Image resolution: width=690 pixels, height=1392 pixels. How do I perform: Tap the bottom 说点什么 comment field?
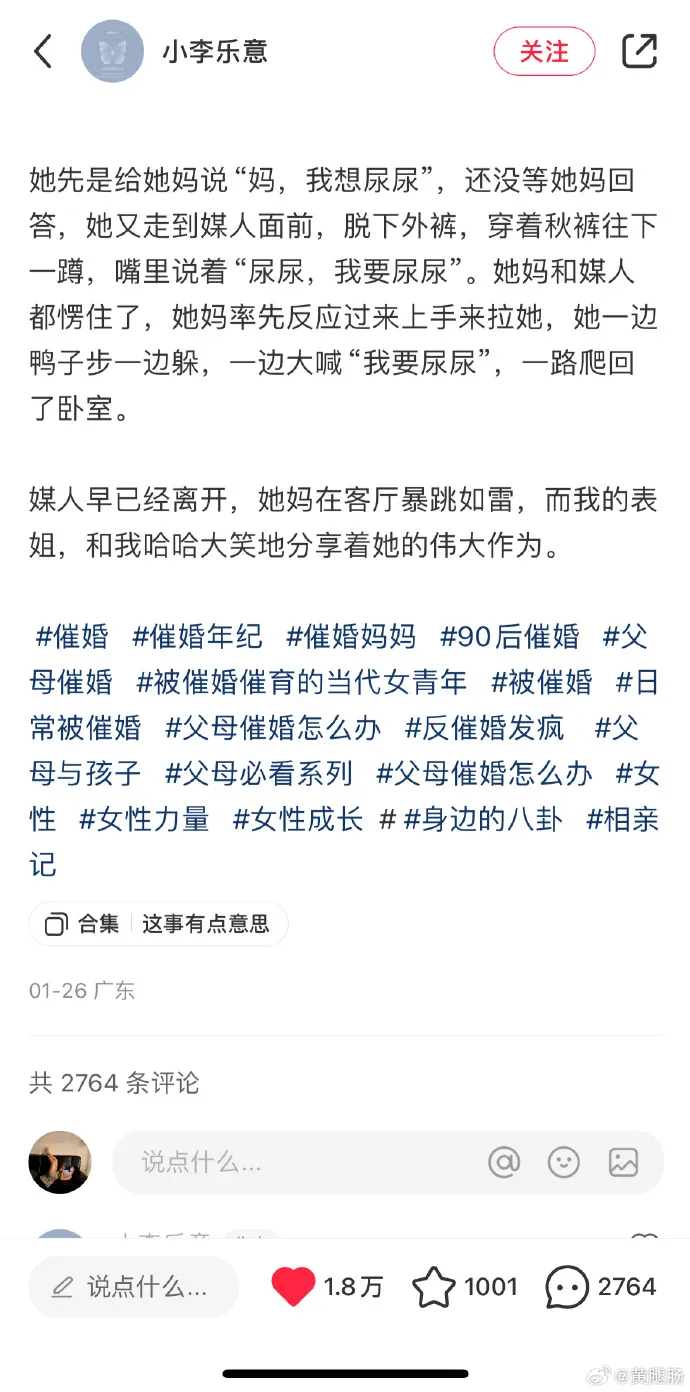click(133, 1287)
